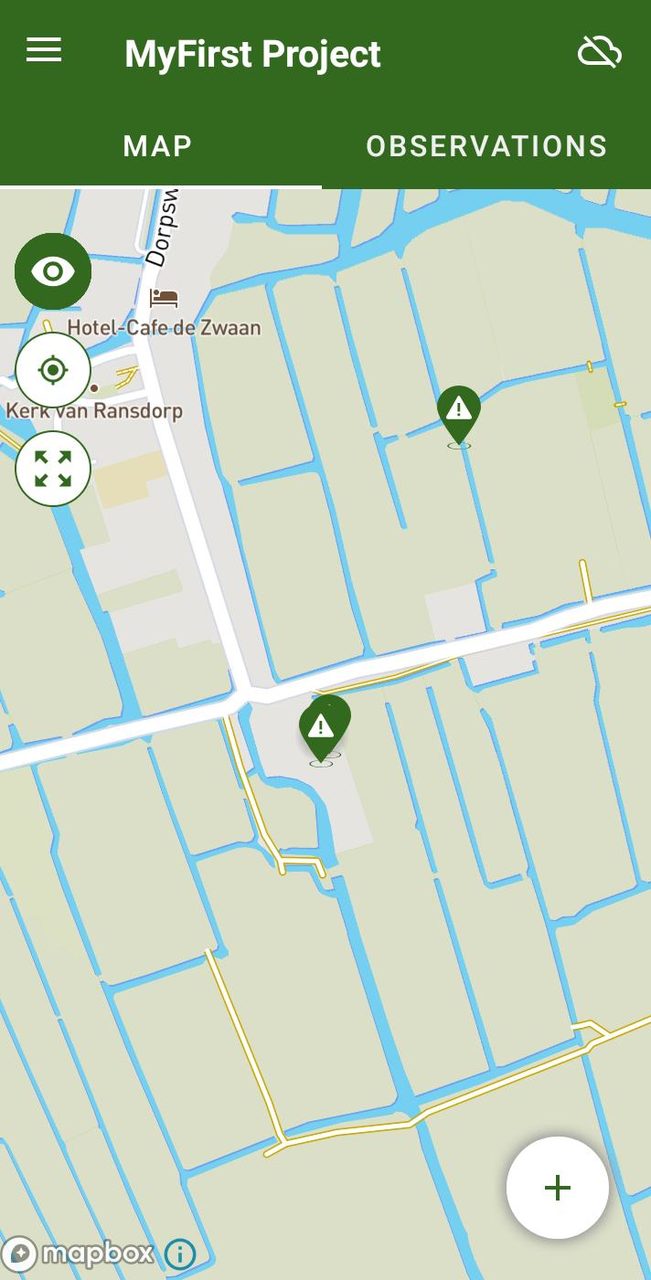The width and height of the screenshot is (651, 1280).
Task: Switch to the Observations tab
Action: [x=486, y=146]
